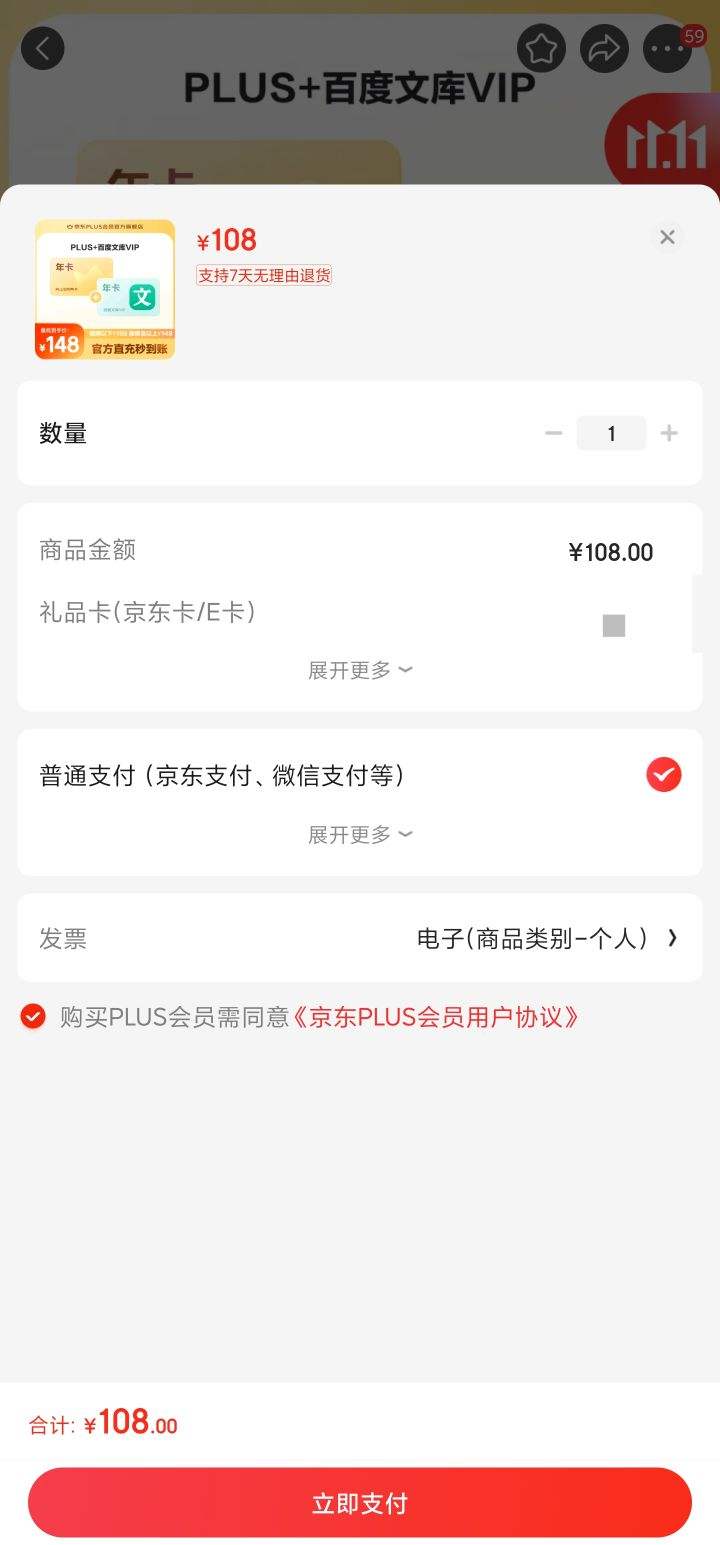Open the 发票 invoice settings row
The height and width of the screenshot is (1545, 720).
pyautogui.click(x=359, y=938)
